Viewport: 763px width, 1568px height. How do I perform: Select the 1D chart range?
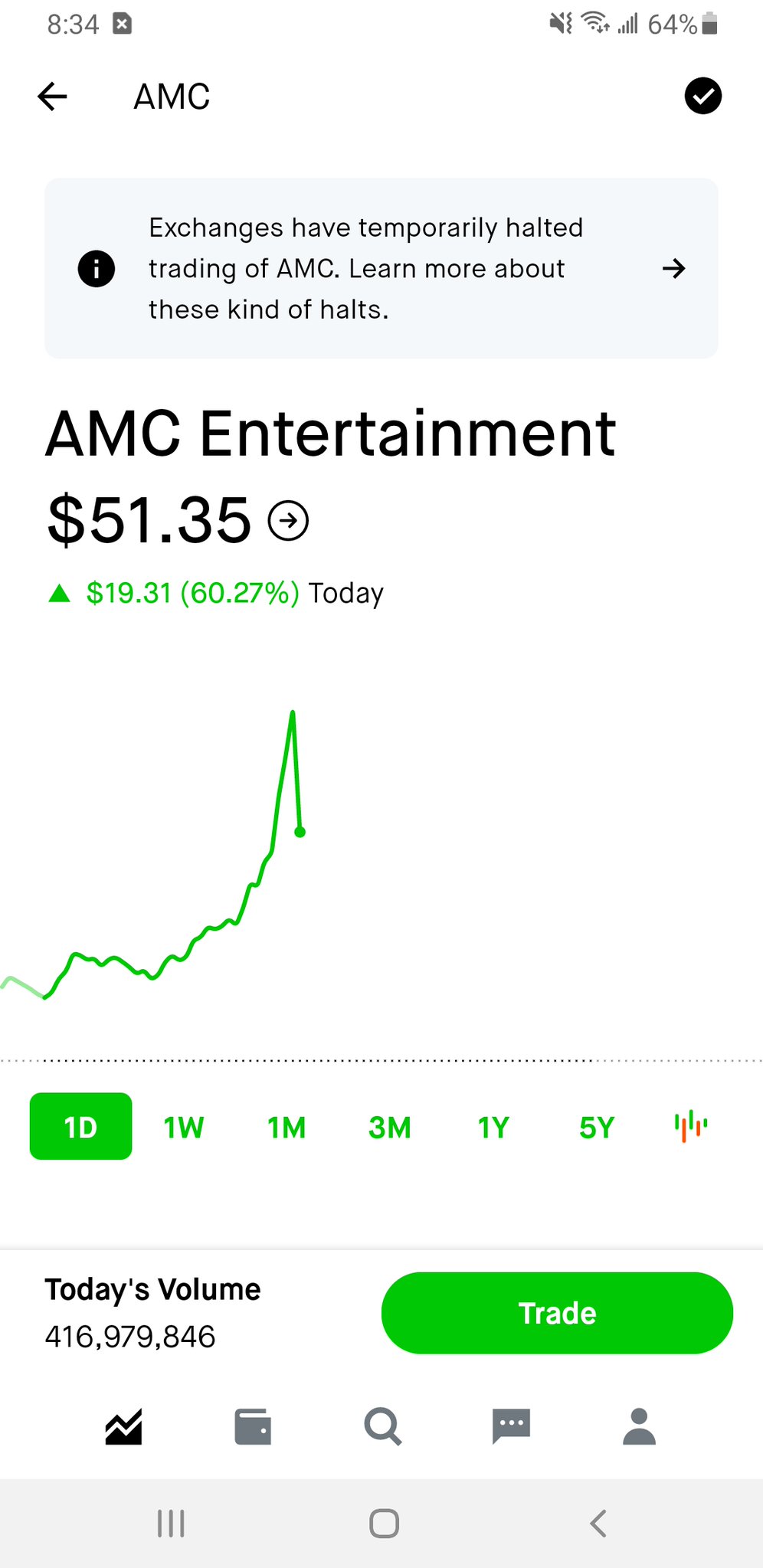[x=80, y=1126]
